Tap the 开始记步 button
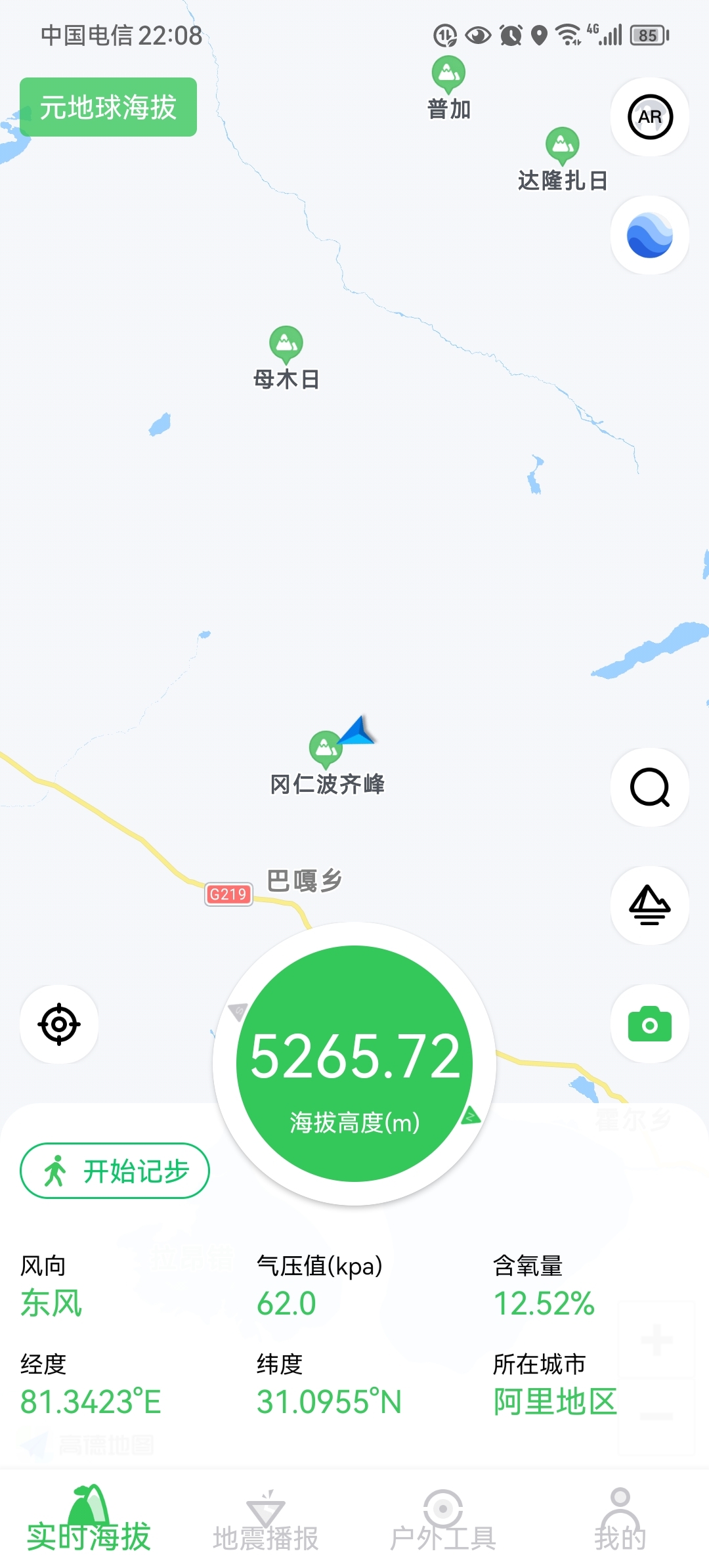The width and height of the screenshot is (709, 1568). coord(115,1171)
